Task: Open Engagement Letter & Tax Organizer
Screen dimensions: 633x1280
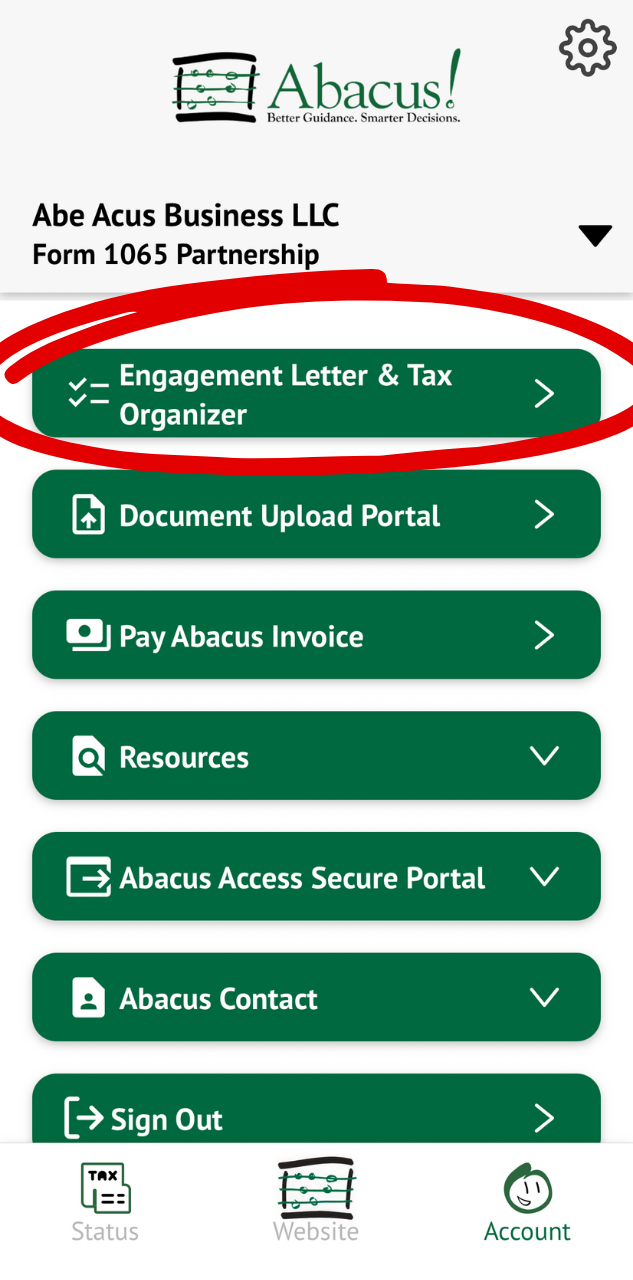Action: pyautogui.click(x=316, y=394)
